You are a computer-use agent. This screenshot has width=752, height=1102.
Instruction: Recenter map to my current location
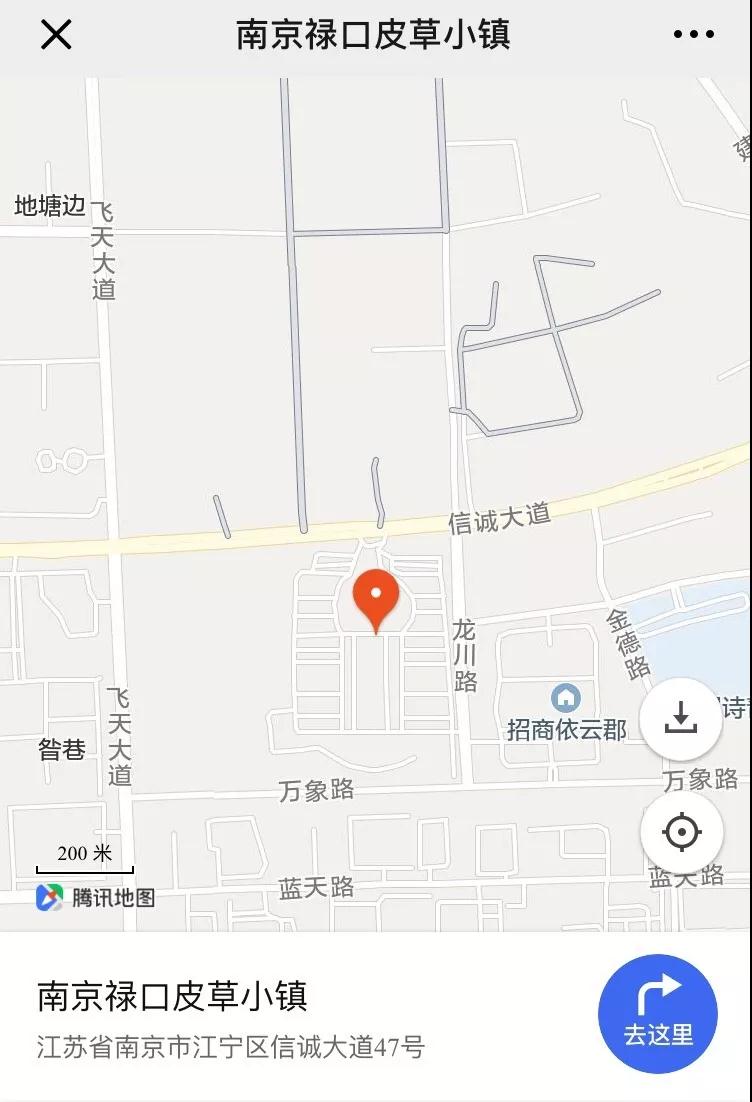681,832
